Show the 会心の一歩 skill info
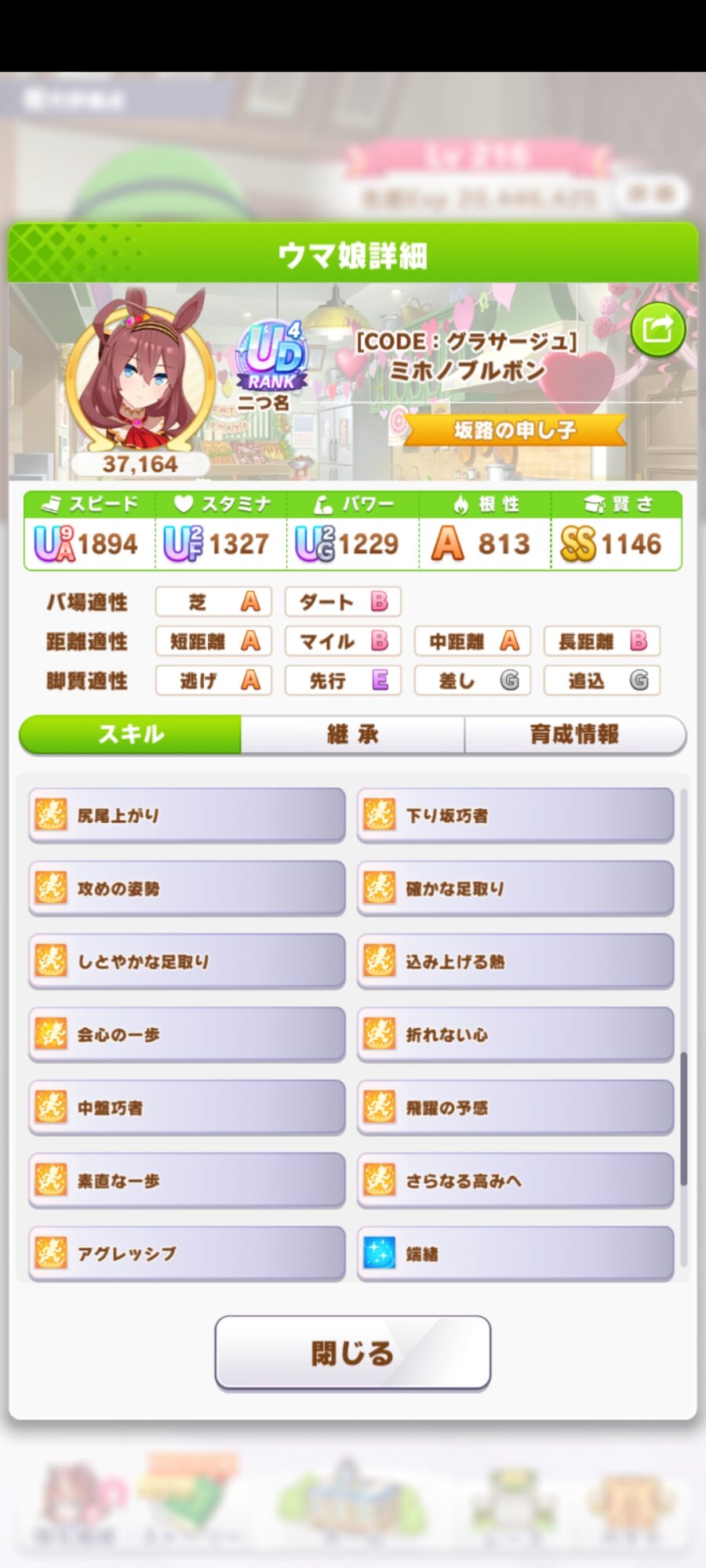 pos(187,1035)
